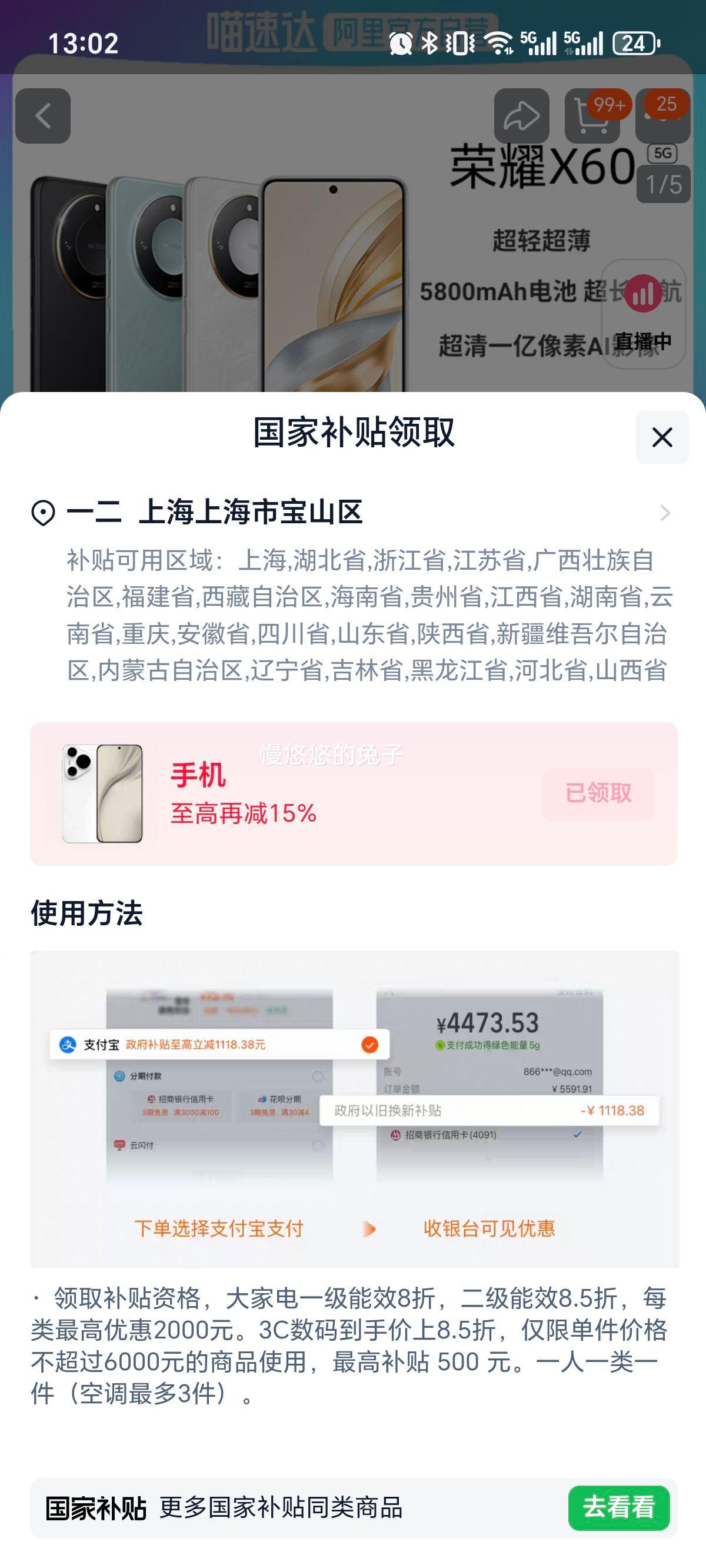
Task: Tap the back arrow on the product page
Action: pyautogui.click(x=42, y=115)
